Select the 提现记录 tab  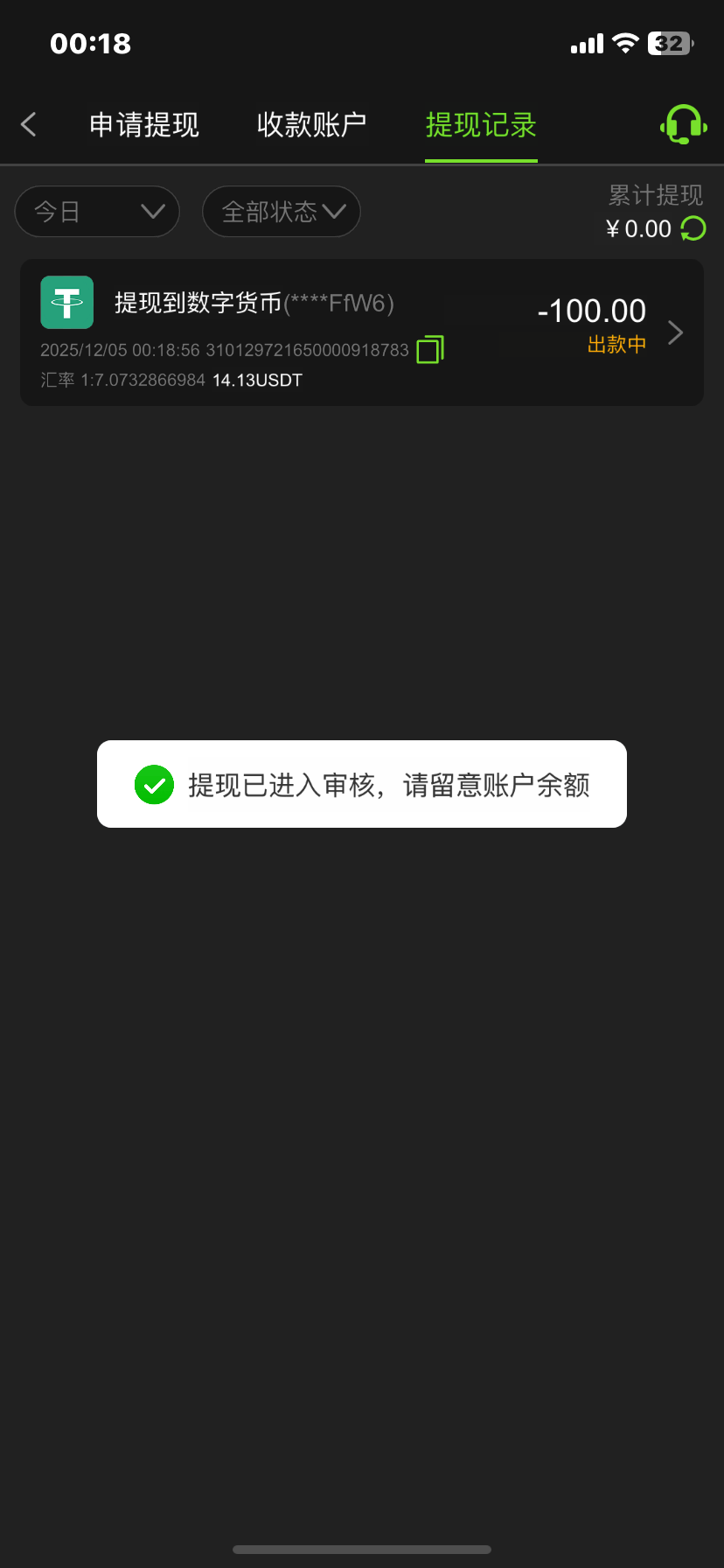click(480, 124)
